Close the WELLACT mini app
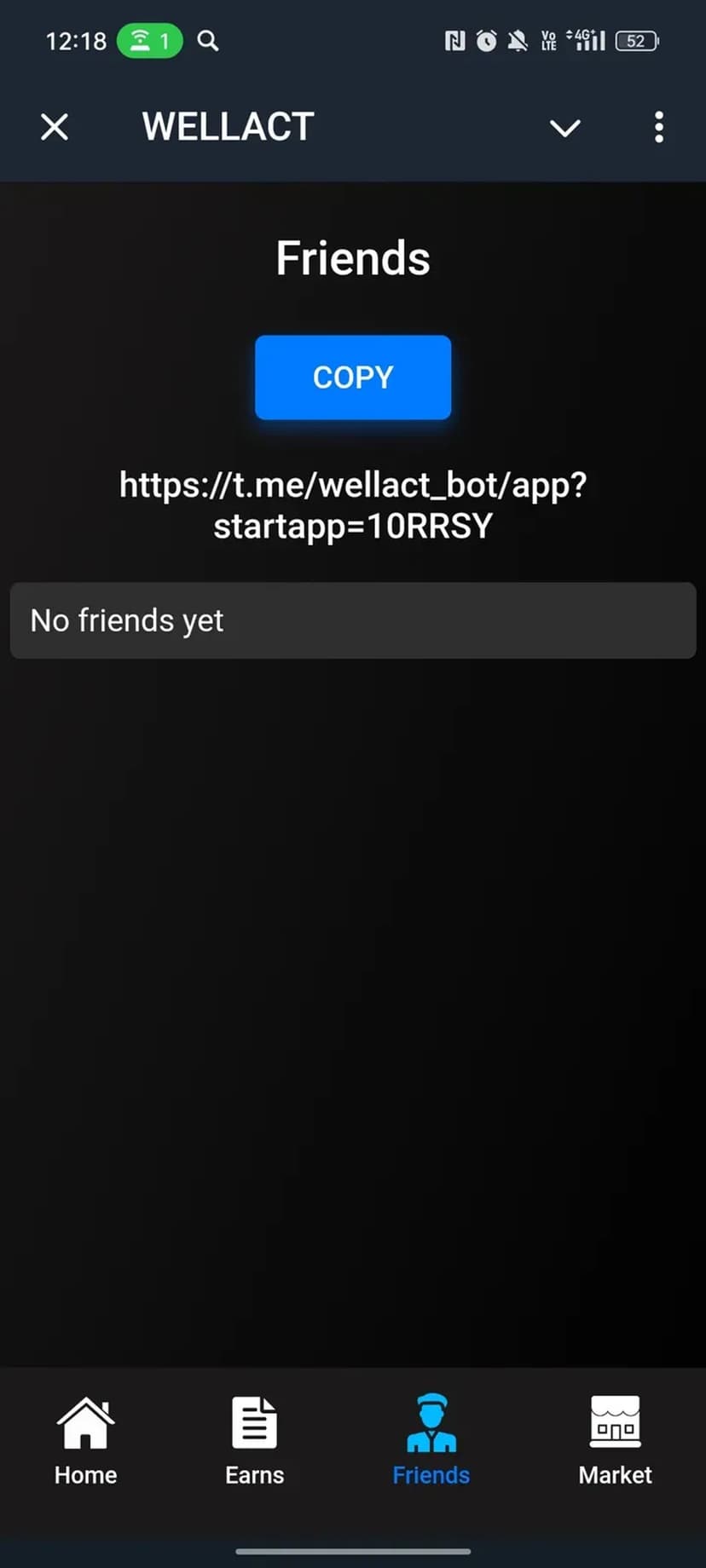Screen dimensions: 706x1568 click(55, 128)
